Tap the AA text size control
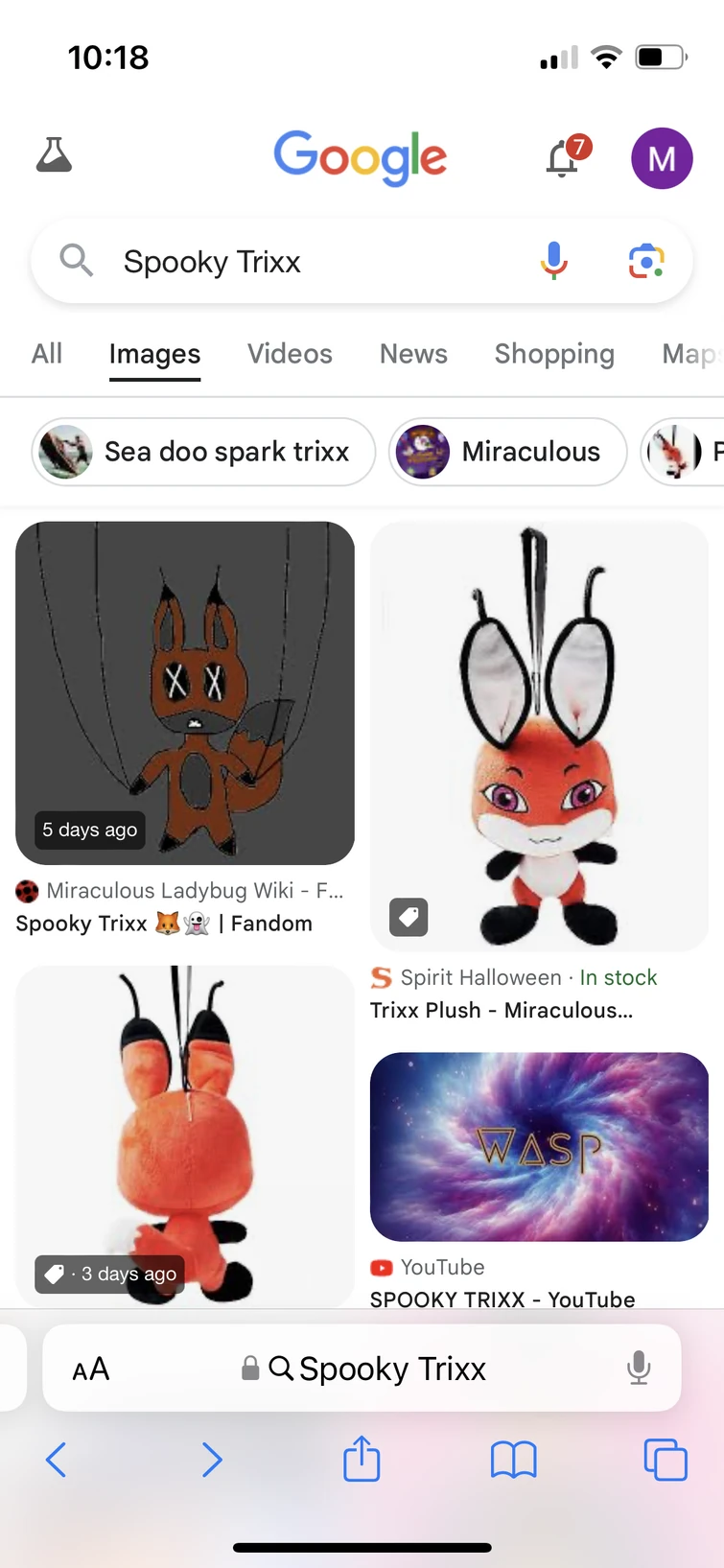Screen dimensions: 724x1568 (x=89, y=1369)
